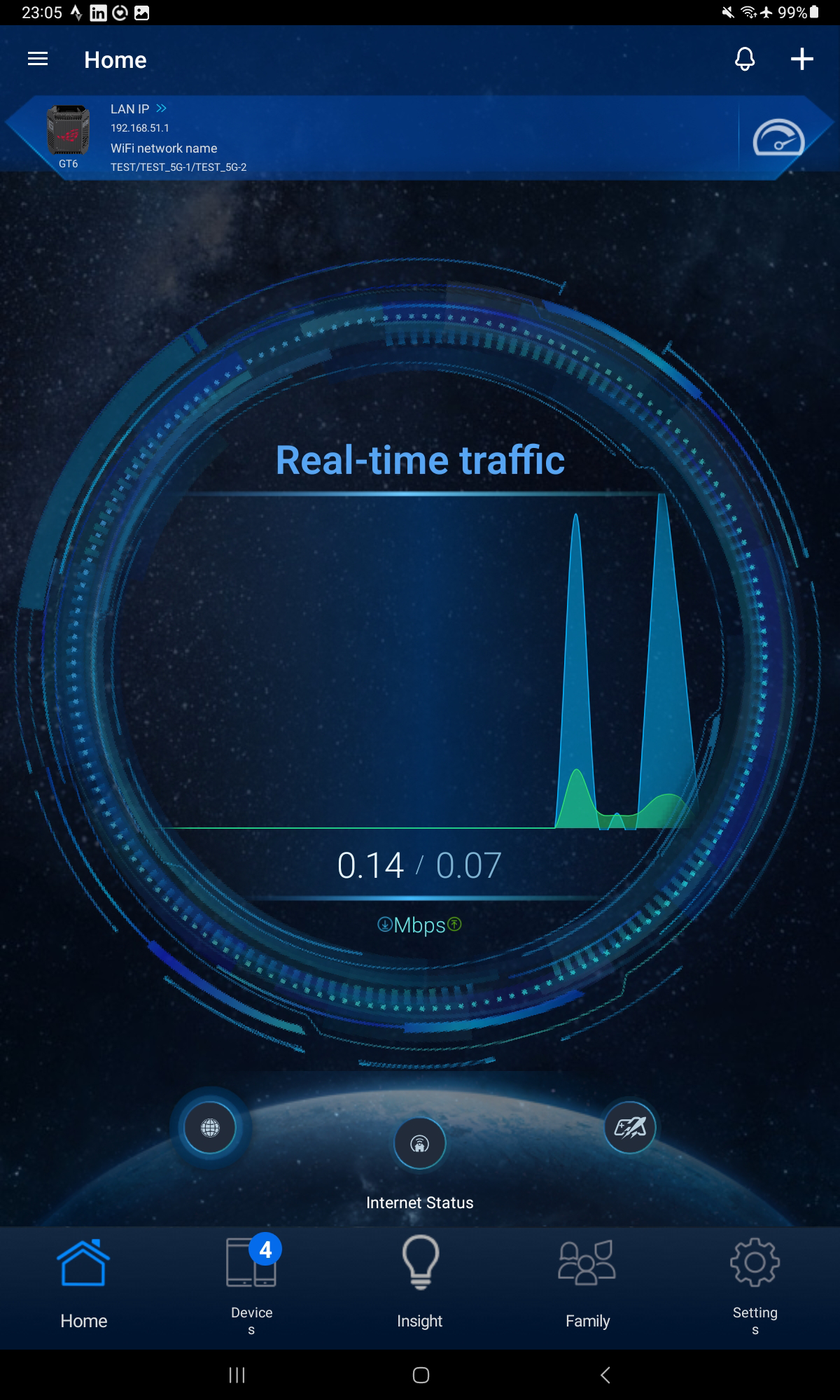Screen dimensions: 840x1400
Task: Select the globe network icon
Action: click(210, 1128)
